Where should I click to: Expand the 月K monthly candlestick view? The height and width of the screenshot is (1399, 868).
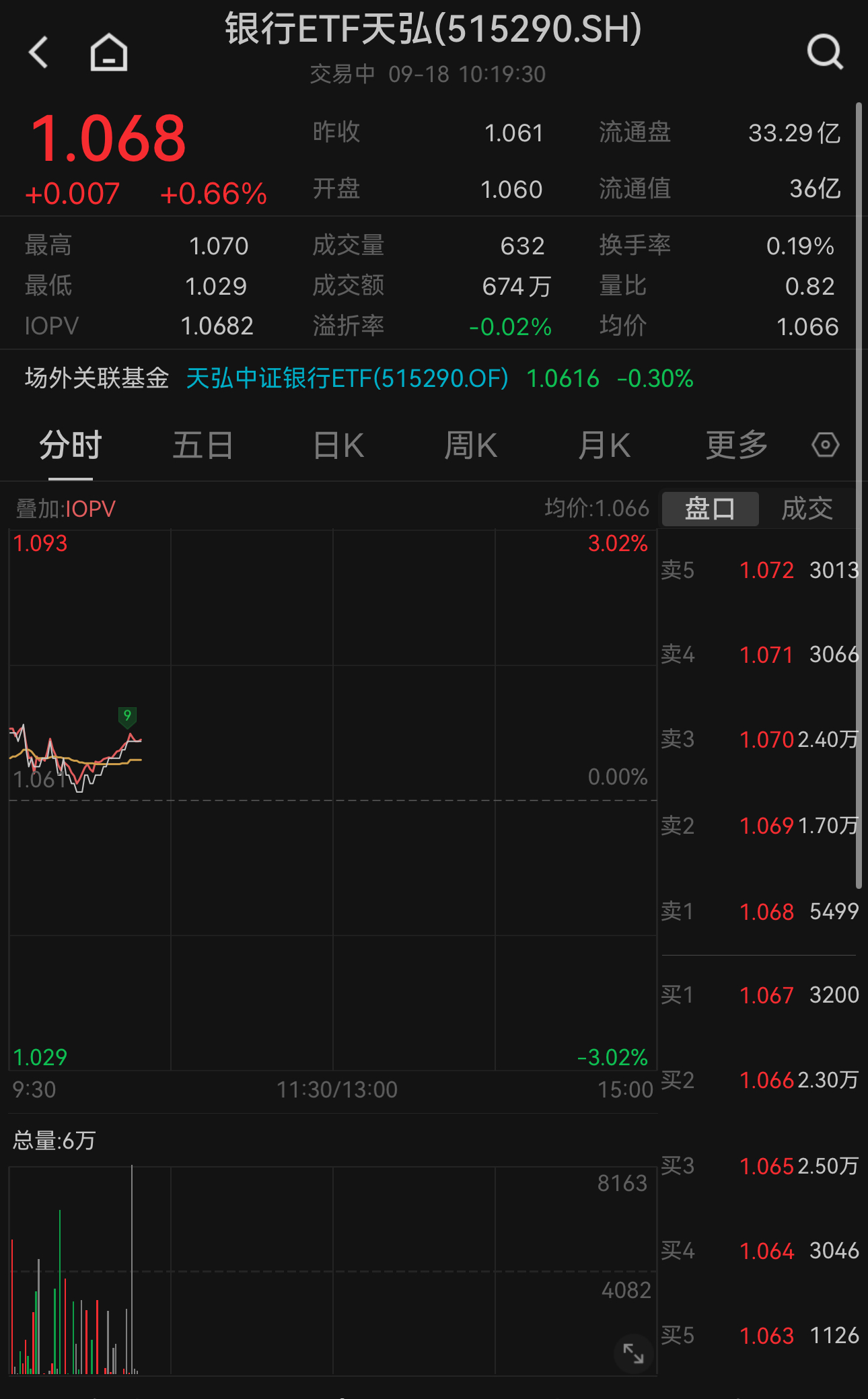click(604, 445)
